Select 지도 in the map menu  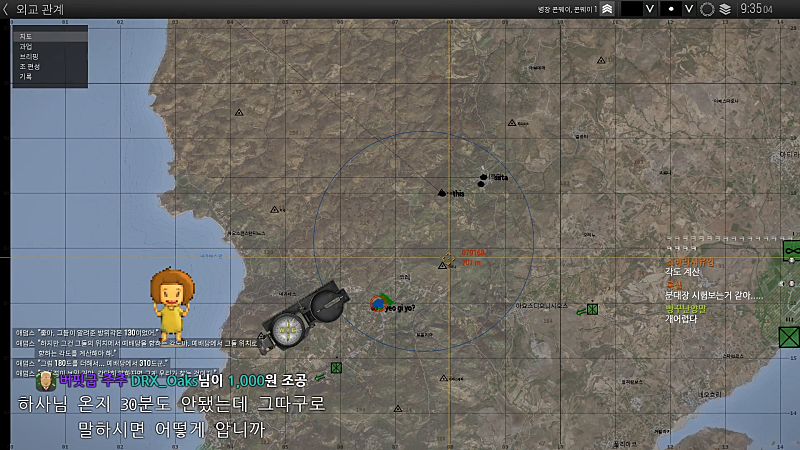click(x=27, y=36)
